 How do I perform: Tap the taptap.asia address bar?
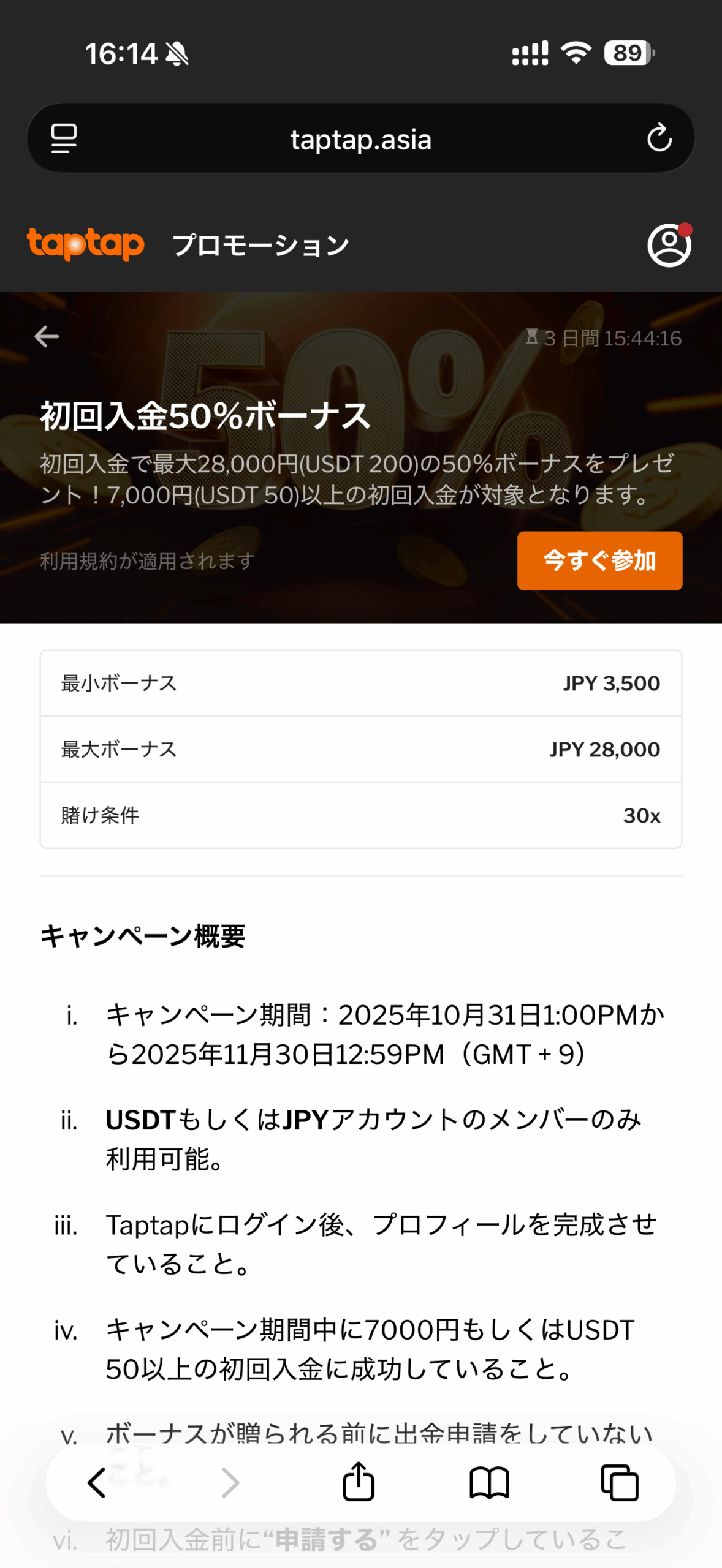(x=360, y=139)
